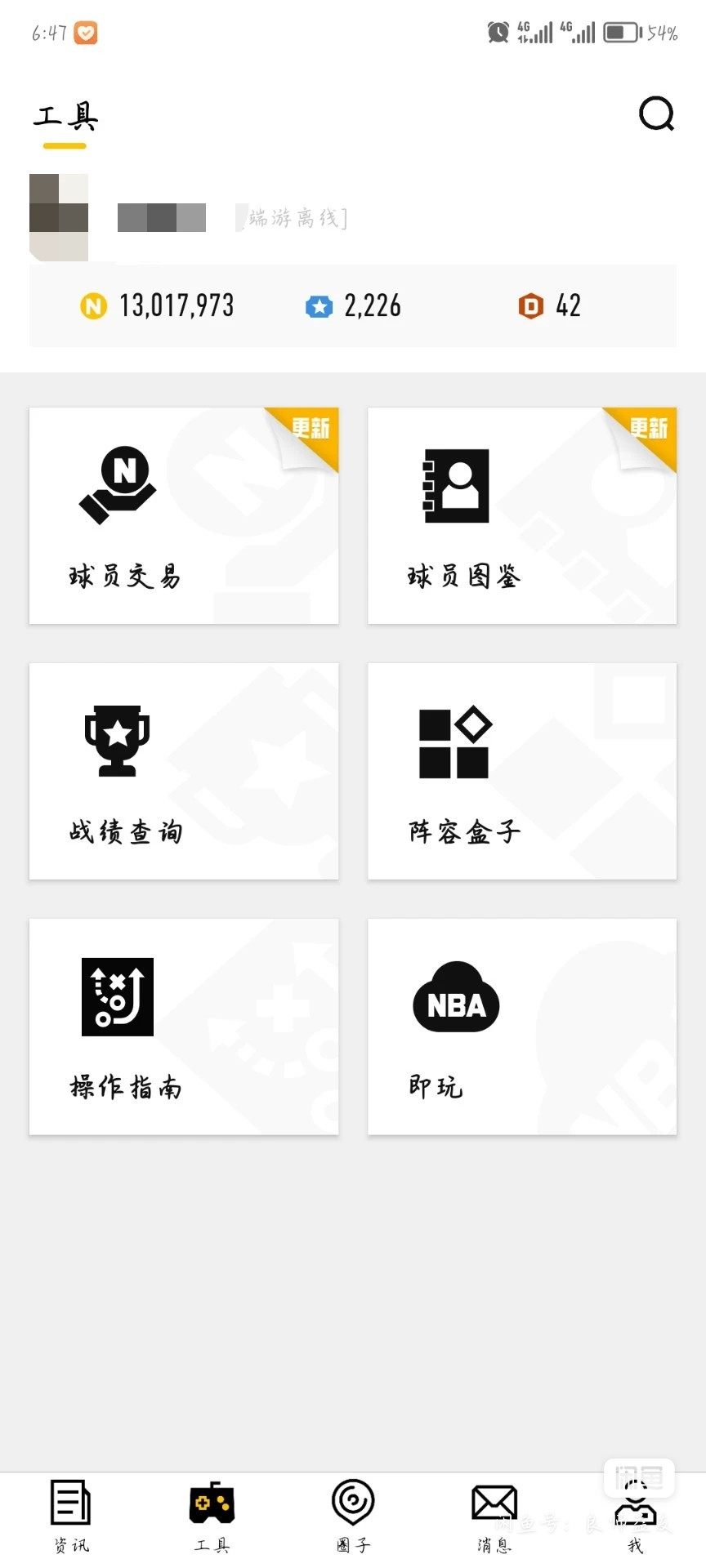Open the 球员交易 player trading tool

click(x=184, y=514)
